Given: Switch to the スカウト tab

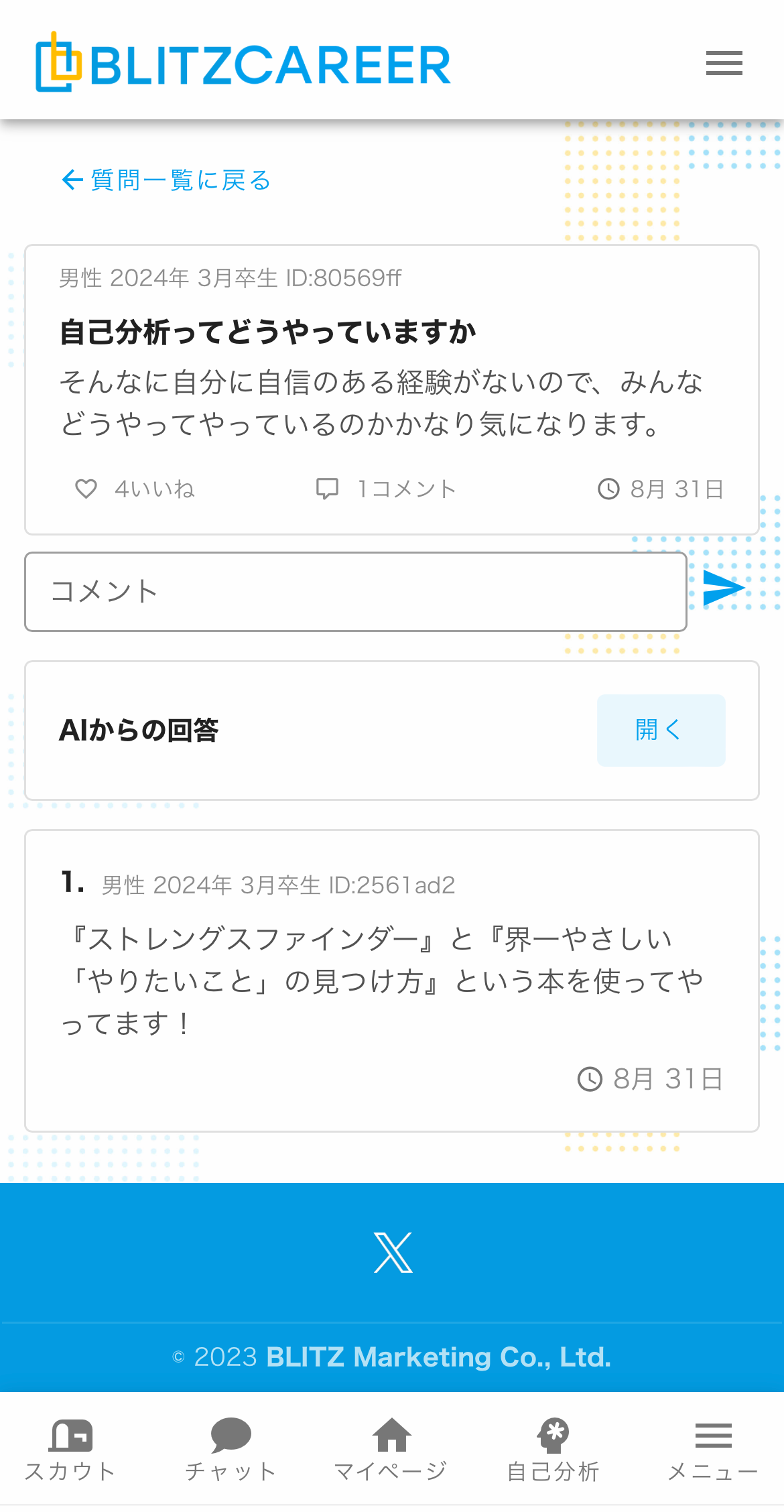Looking at the screenshot, I should (70, 1450).
